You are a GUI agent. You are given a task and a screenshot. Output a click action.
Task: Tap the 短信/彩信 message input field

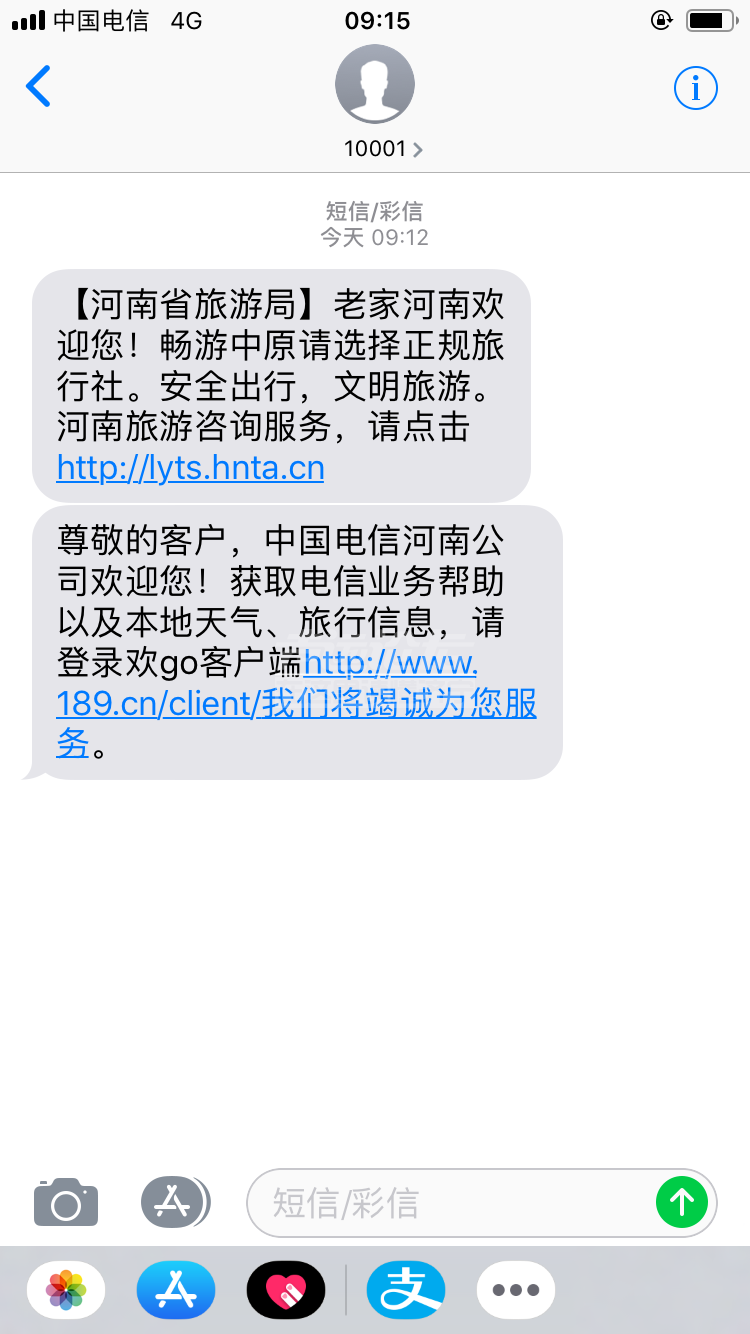pyautogui.click(x=450, y=1202)
